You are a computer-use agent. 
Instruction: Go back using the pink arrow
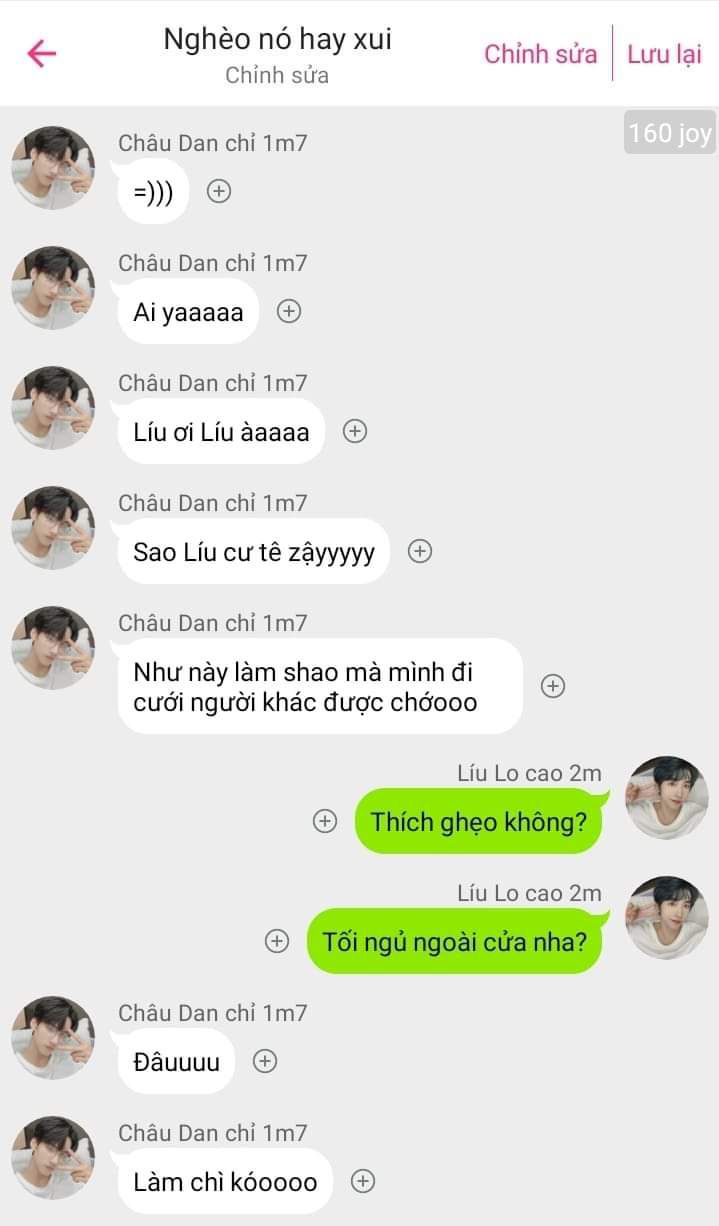pyautogui.click(x=42, y=53)
